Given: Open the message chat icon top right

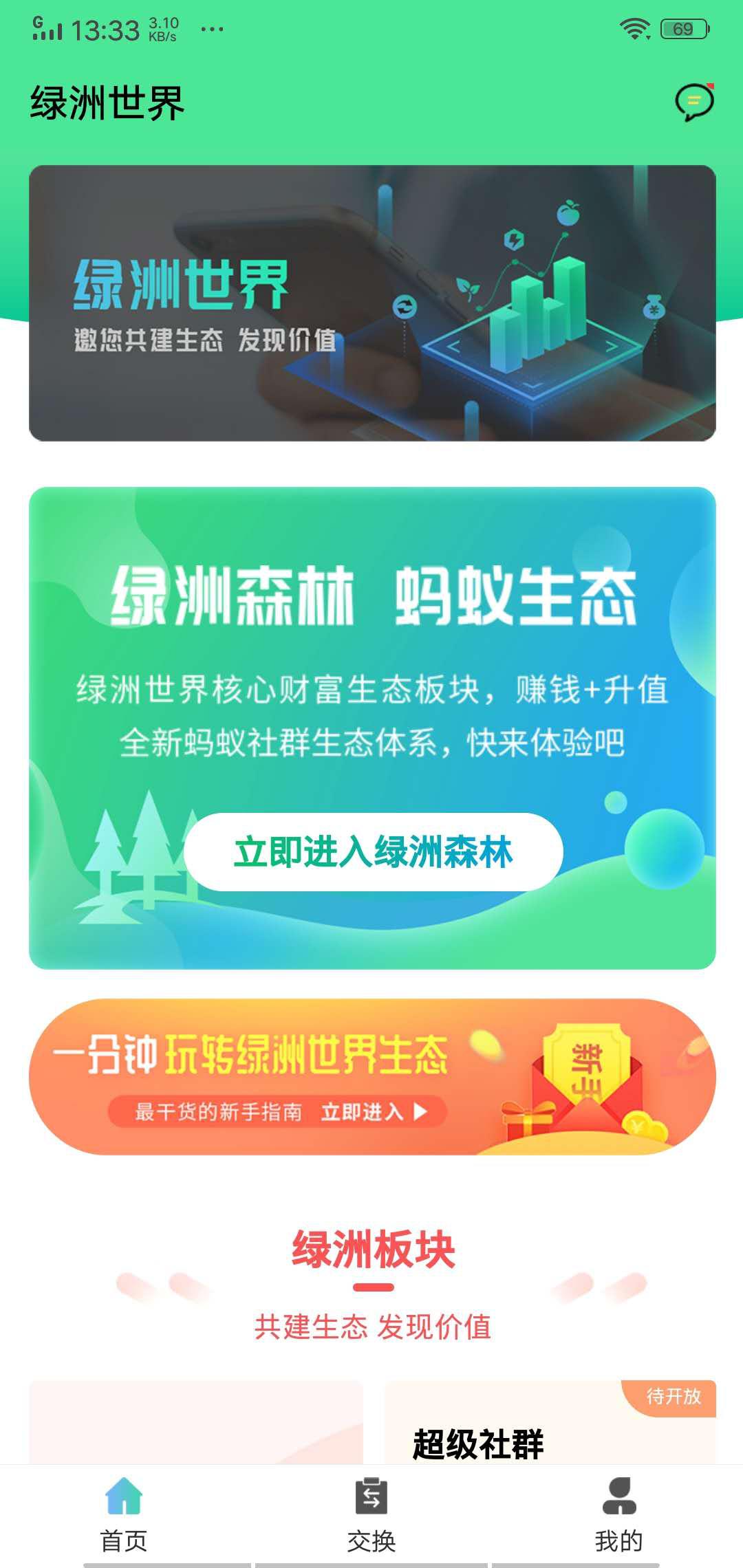Looking at the screenshot, I should click(x=693, y=103).
